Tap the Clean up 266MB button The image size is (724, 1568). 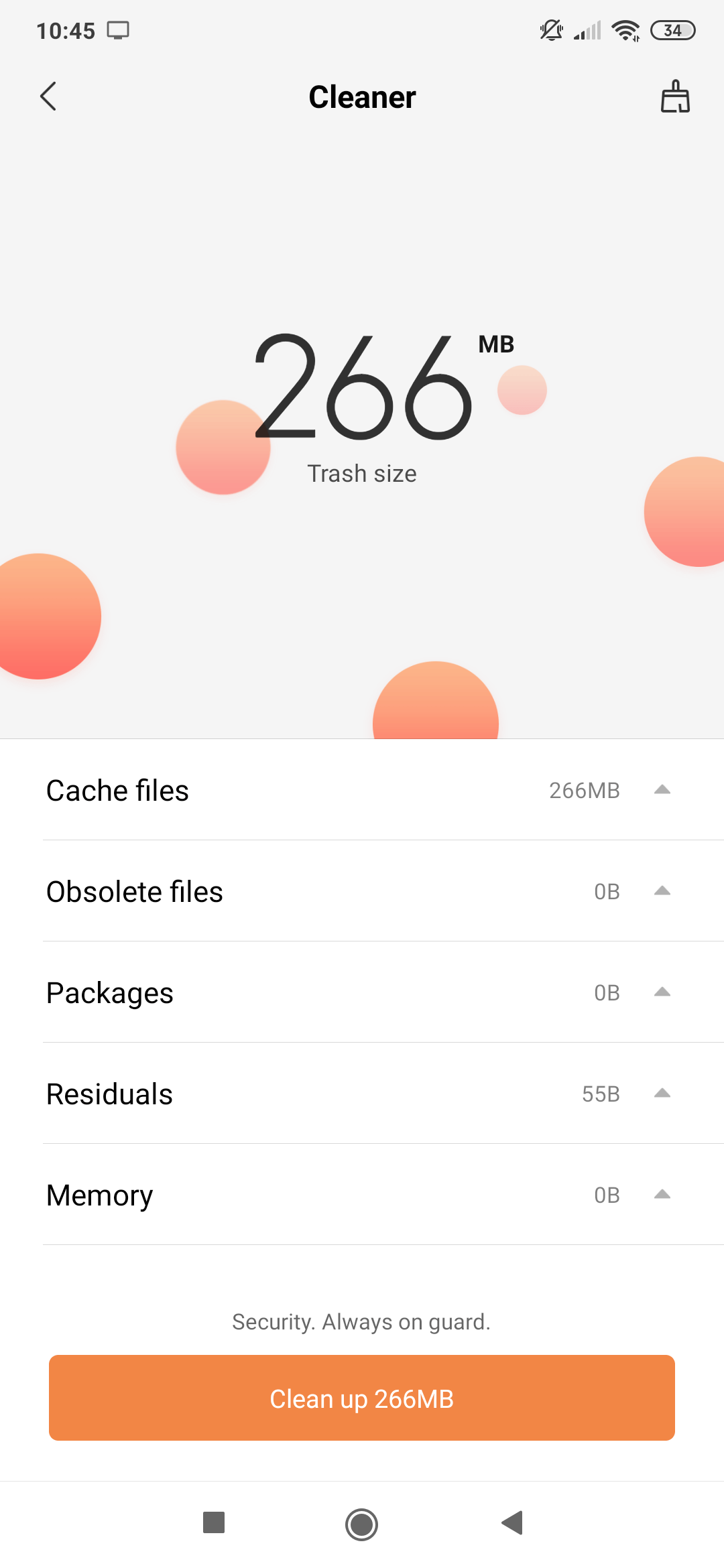(x=362, y=1398)
